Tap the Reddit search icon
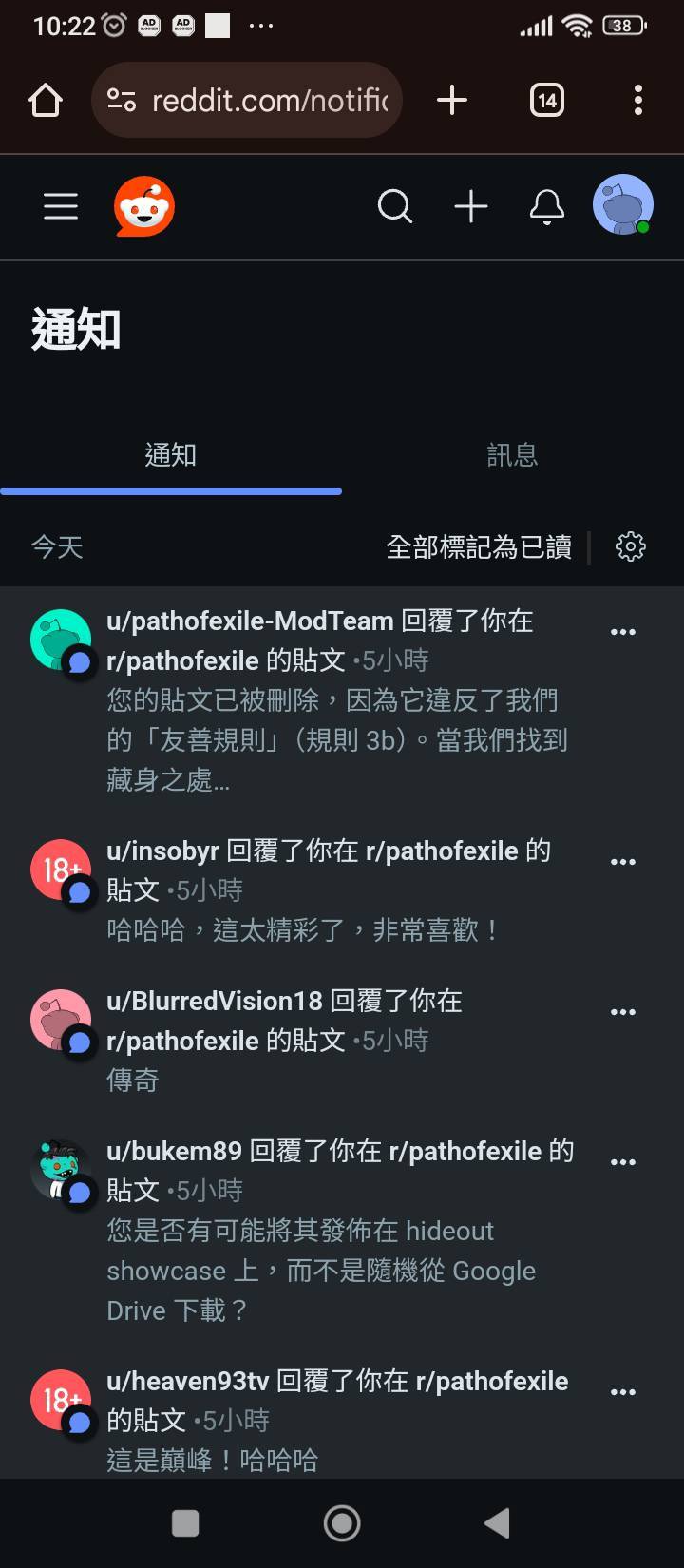This screenshot has width=684, height=1568. pyautogui.click(x=395, y=206)
